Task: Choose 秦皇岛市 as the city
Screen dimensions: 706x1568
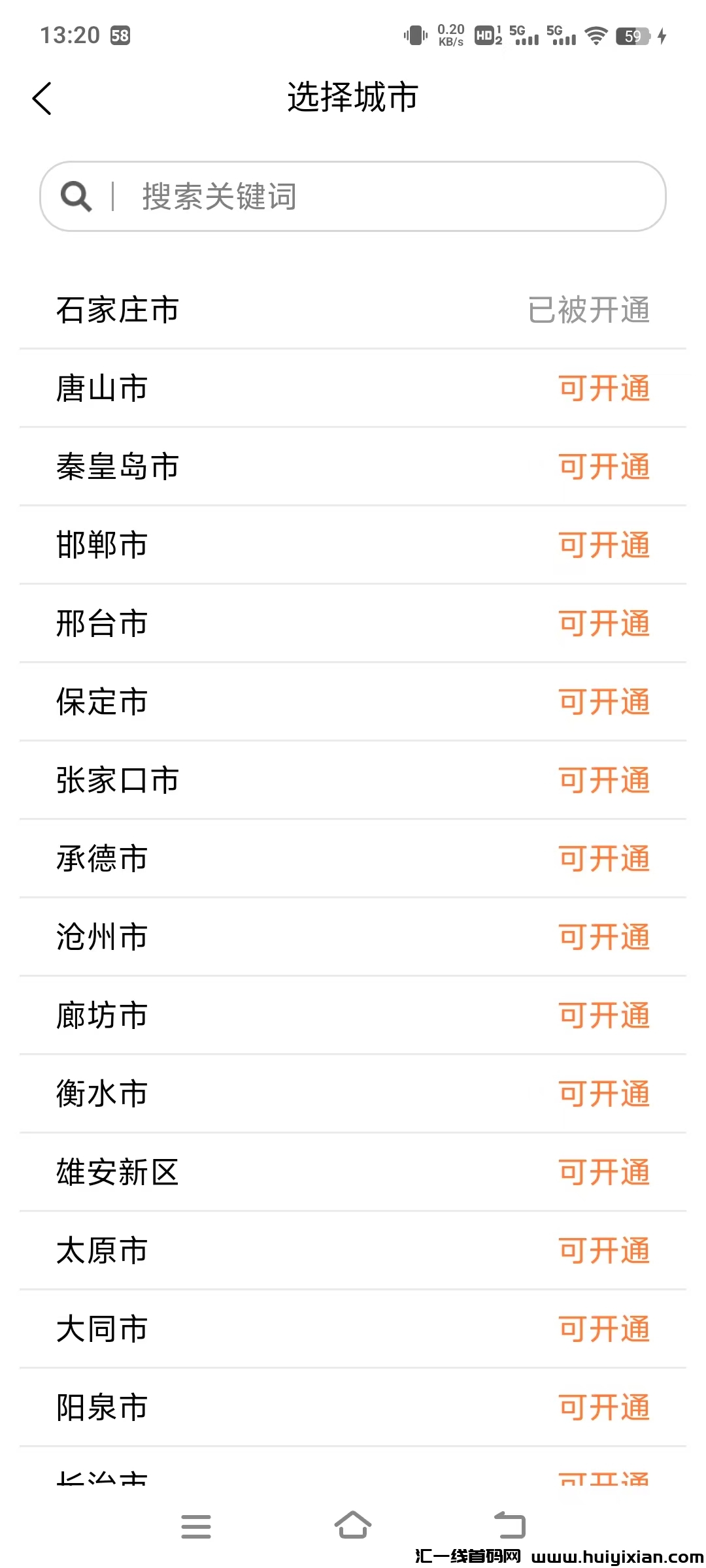Action: pyautogui.click(x=353, y=466)
